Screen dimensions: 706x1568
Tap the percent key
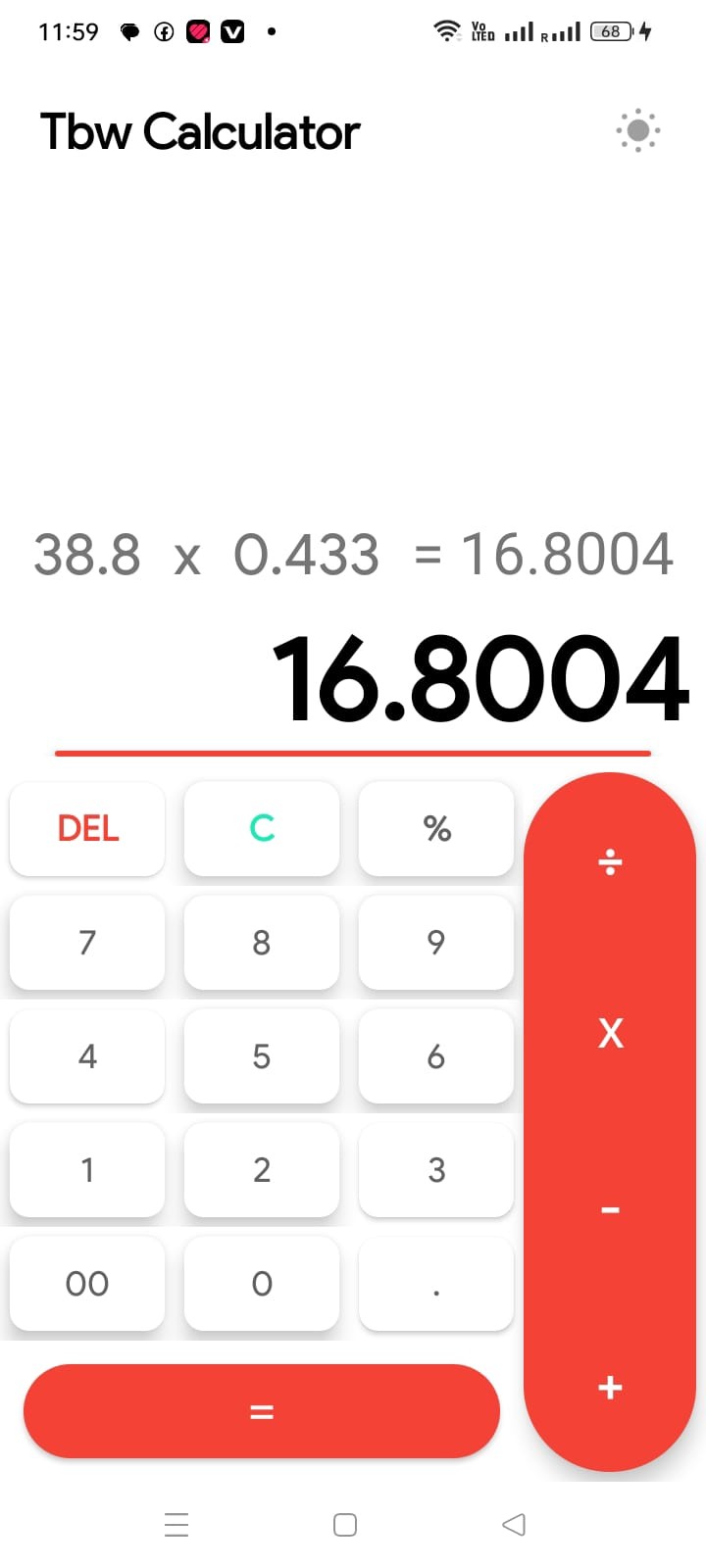pyautogui.click(x=436, y=828)
